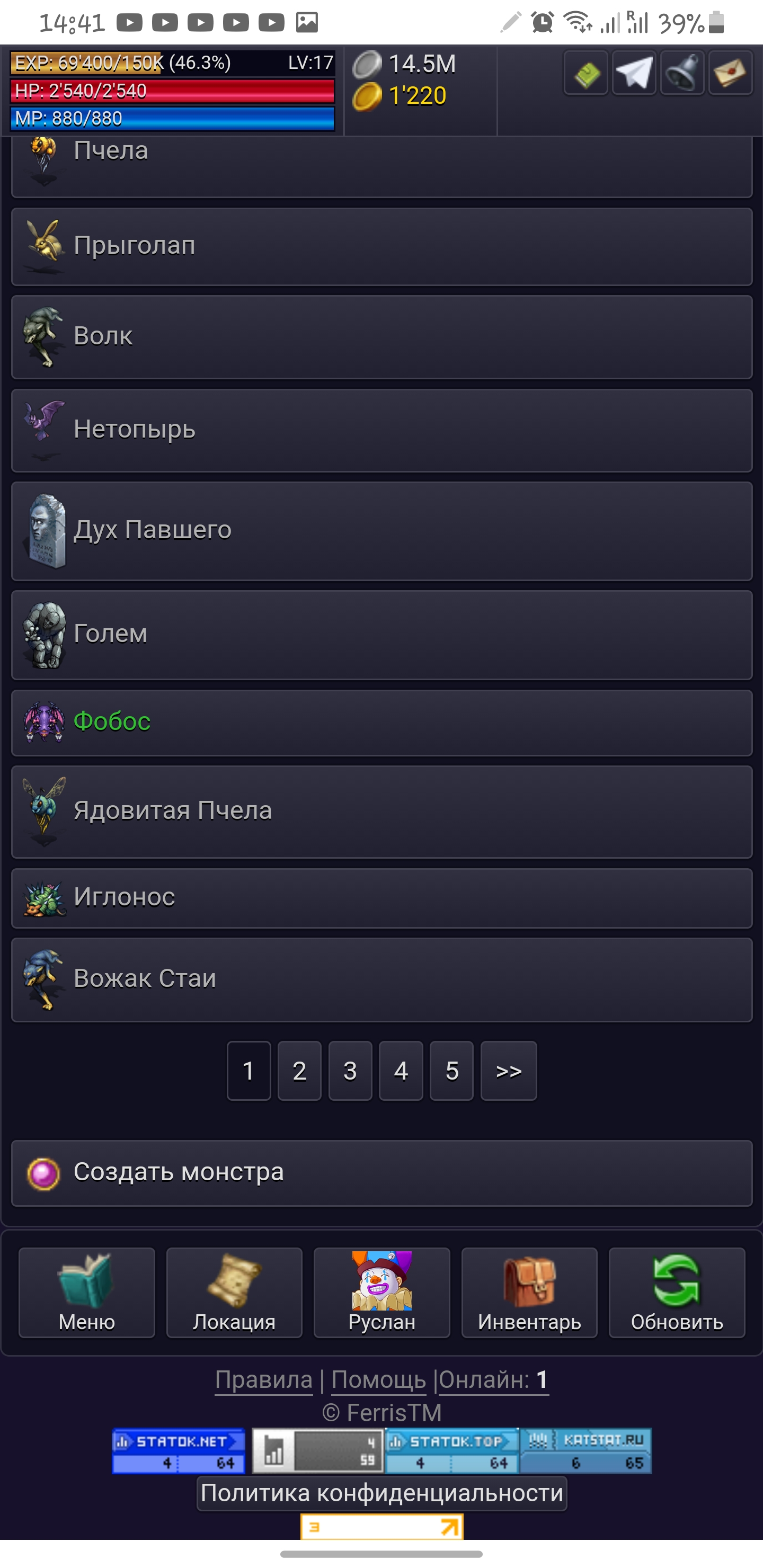Jump to page 5 of monsters

click(451, 1071)
